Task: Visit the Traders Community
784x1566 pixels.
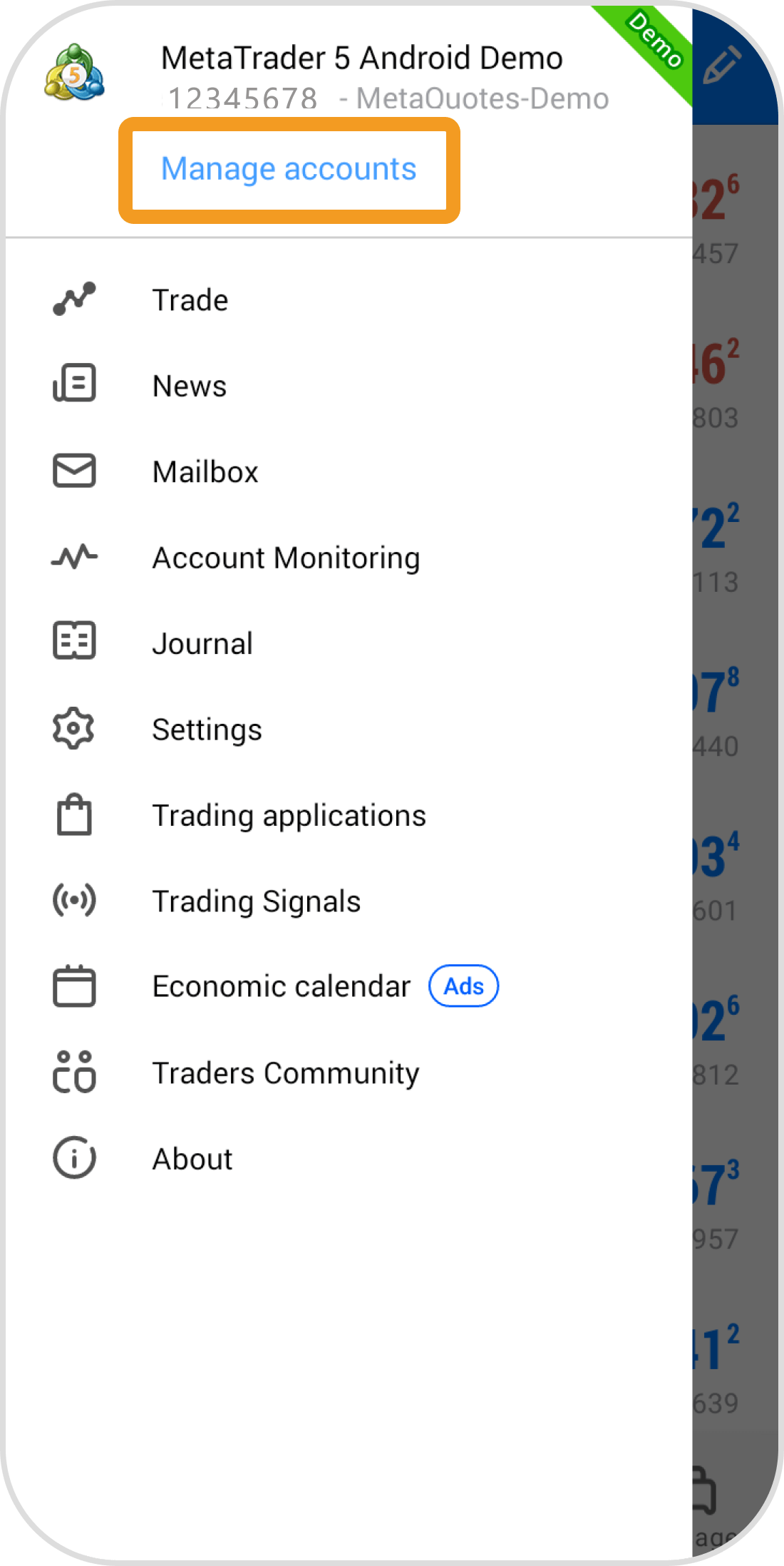Action: tap(286, 1073)
